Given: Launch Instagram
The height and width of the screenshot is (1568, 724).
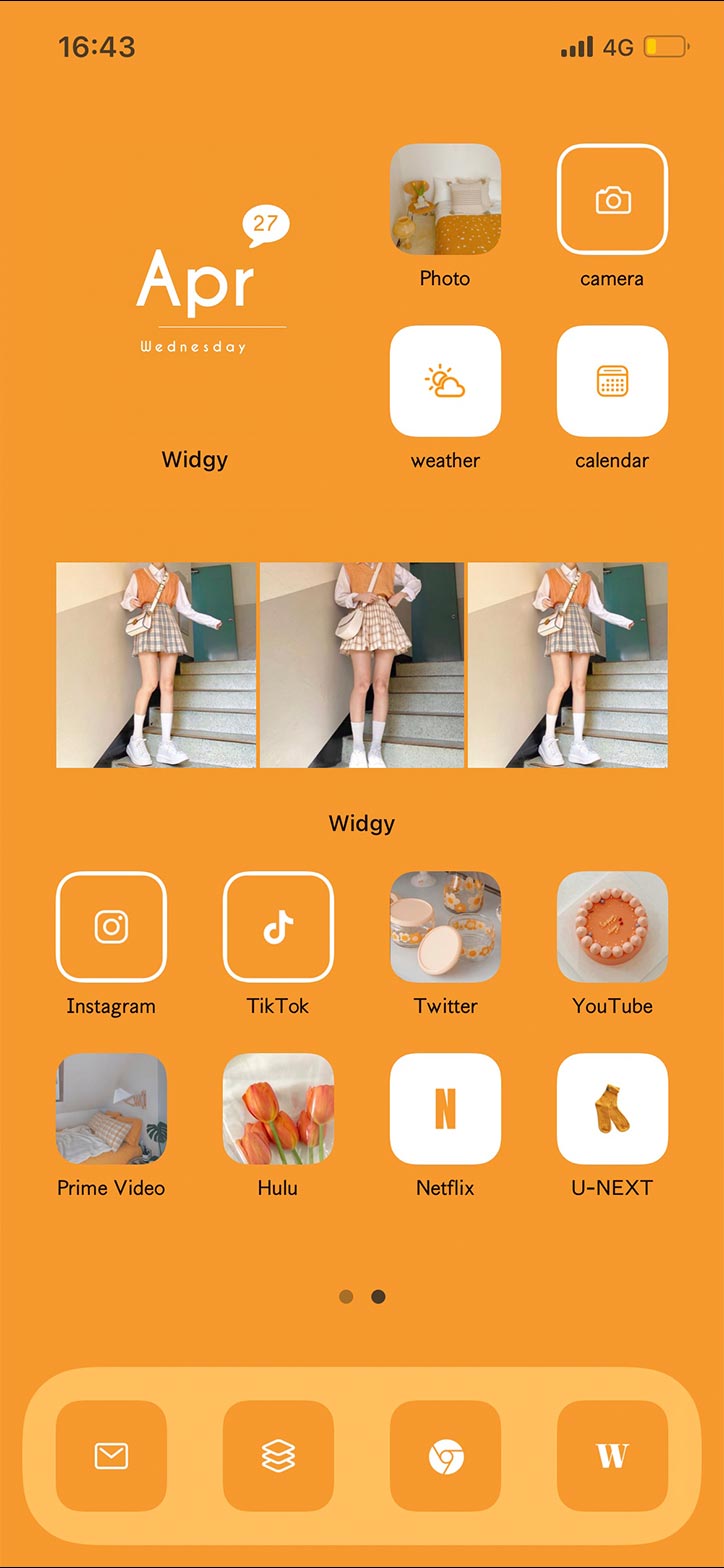Looking at the screenshot, I should [111, 927].
